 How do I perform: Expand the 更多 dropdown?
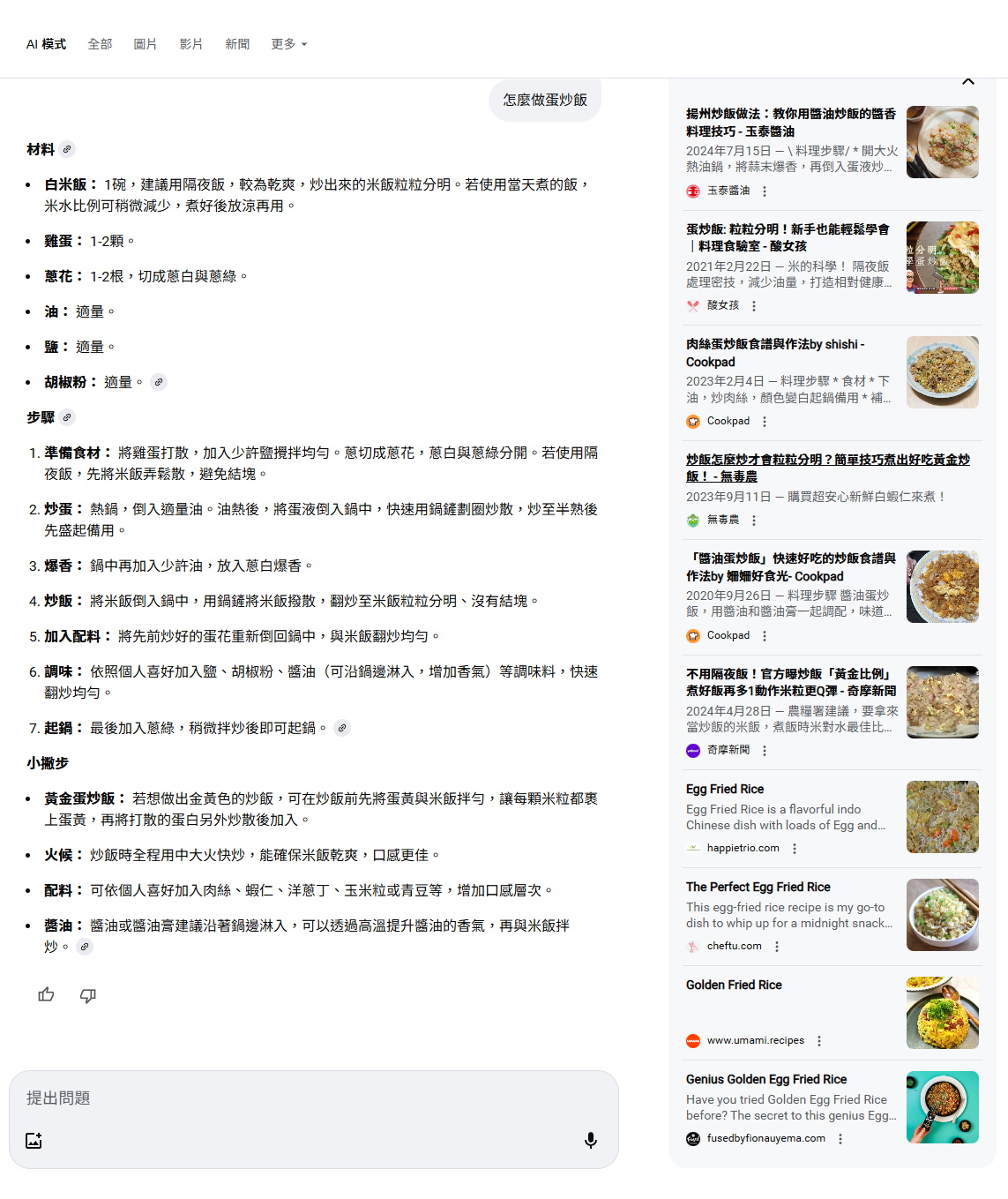tap(288, 44)
